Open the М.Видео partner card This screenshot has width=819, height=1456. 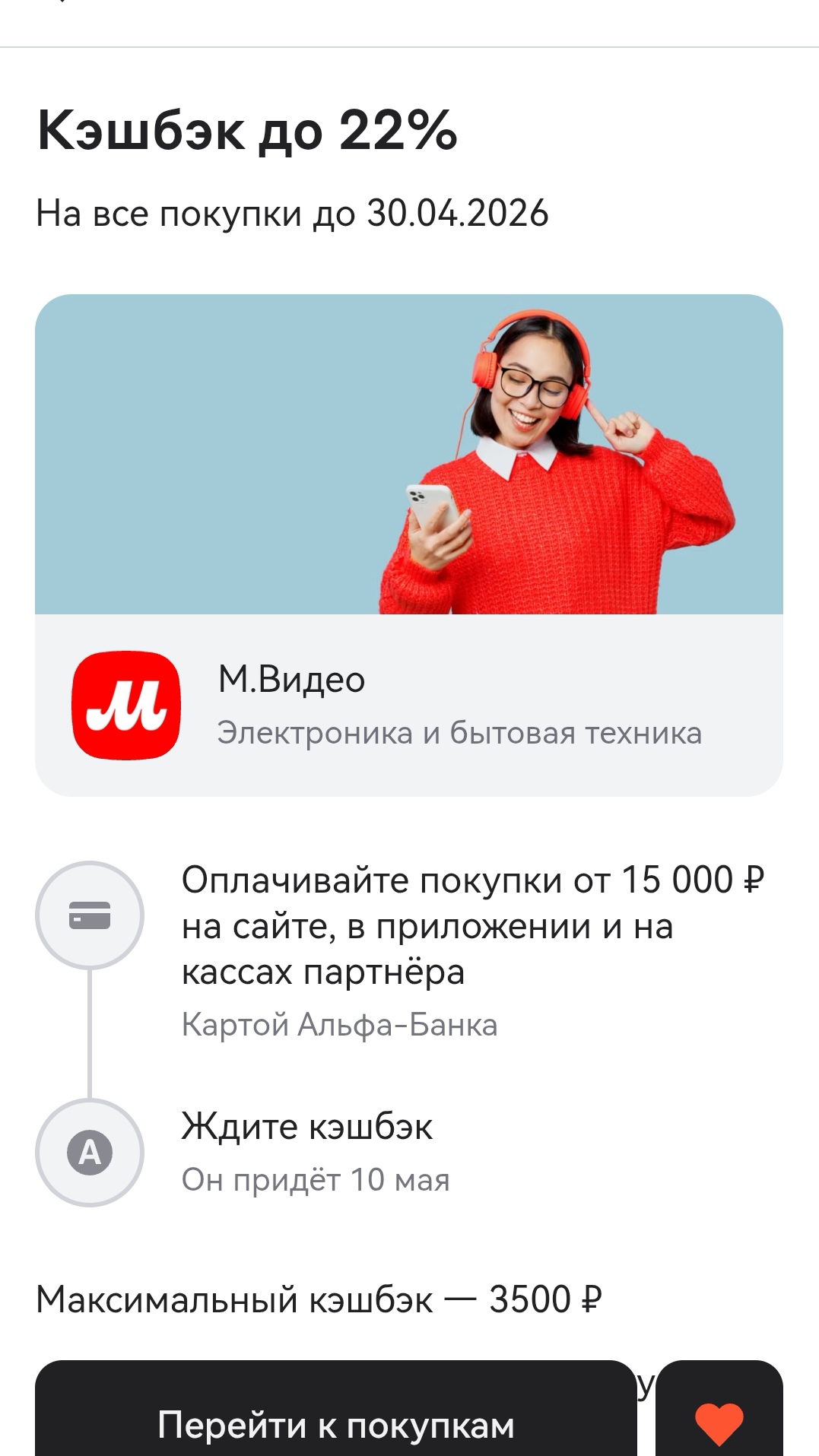tap(408, 705)
